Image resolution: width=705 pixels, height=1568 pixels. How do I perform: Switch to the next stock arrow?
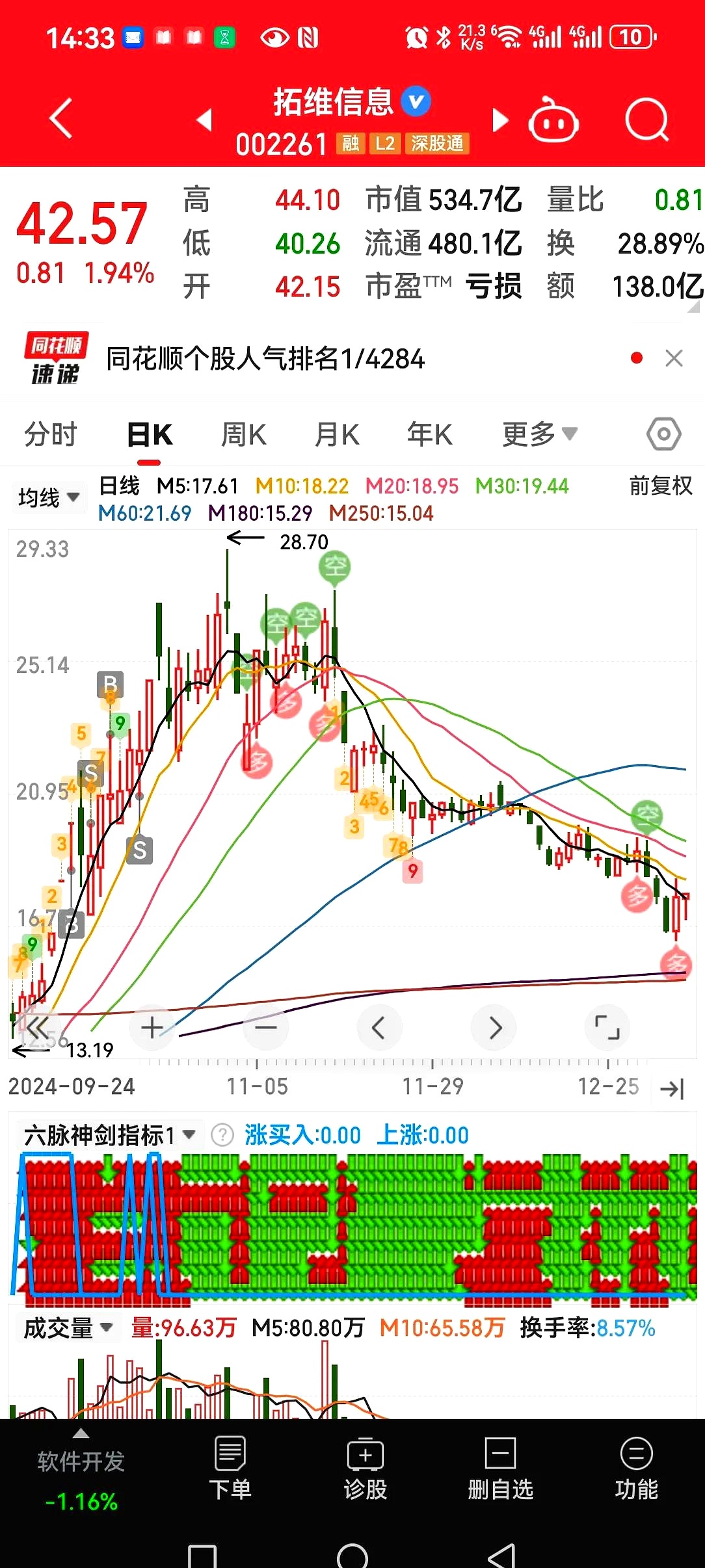[x=499, y=120]
